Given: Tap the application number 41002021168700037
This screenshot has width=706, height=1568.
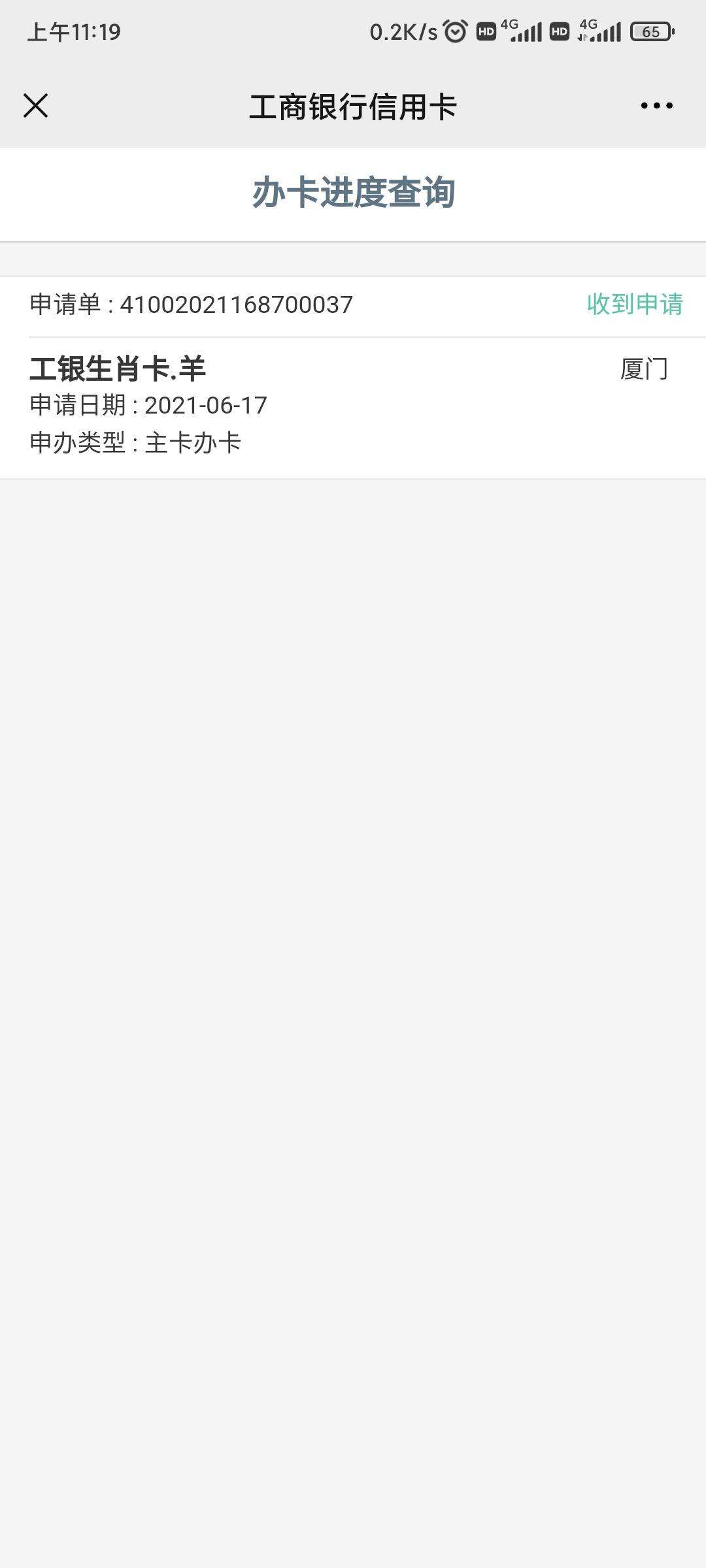Looking at the screenshot, I should point(235,302).
